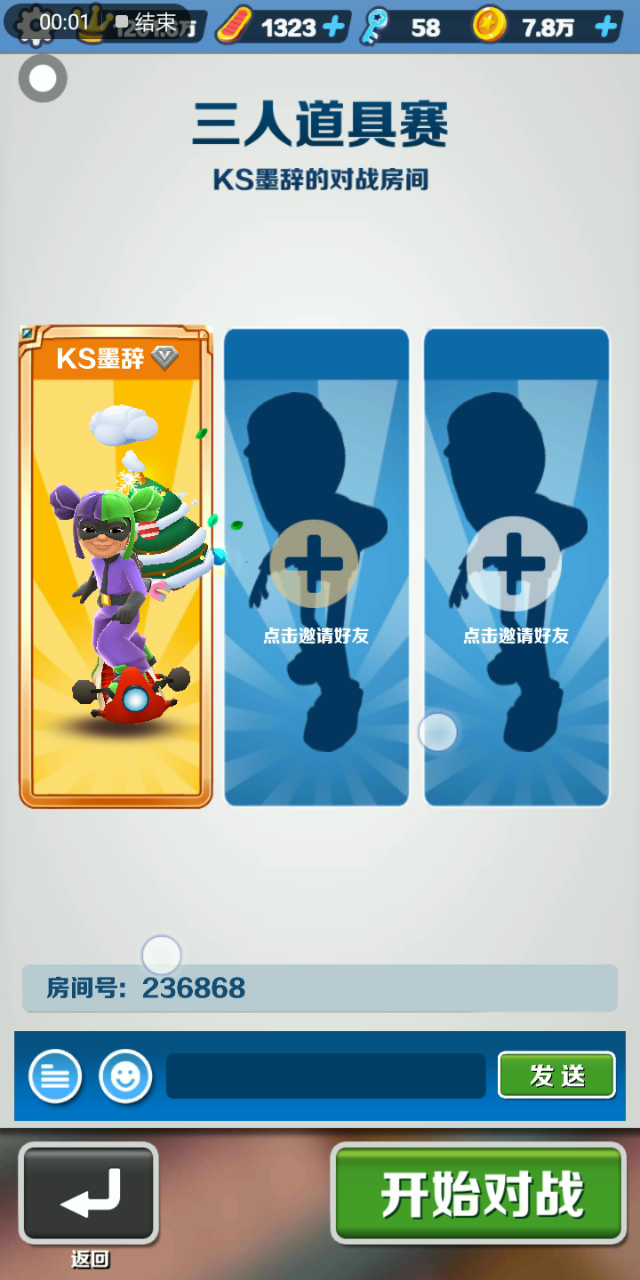The image size is (640, 1280).
Task: Open the quick chat list icon
Action: (55, 1076)
